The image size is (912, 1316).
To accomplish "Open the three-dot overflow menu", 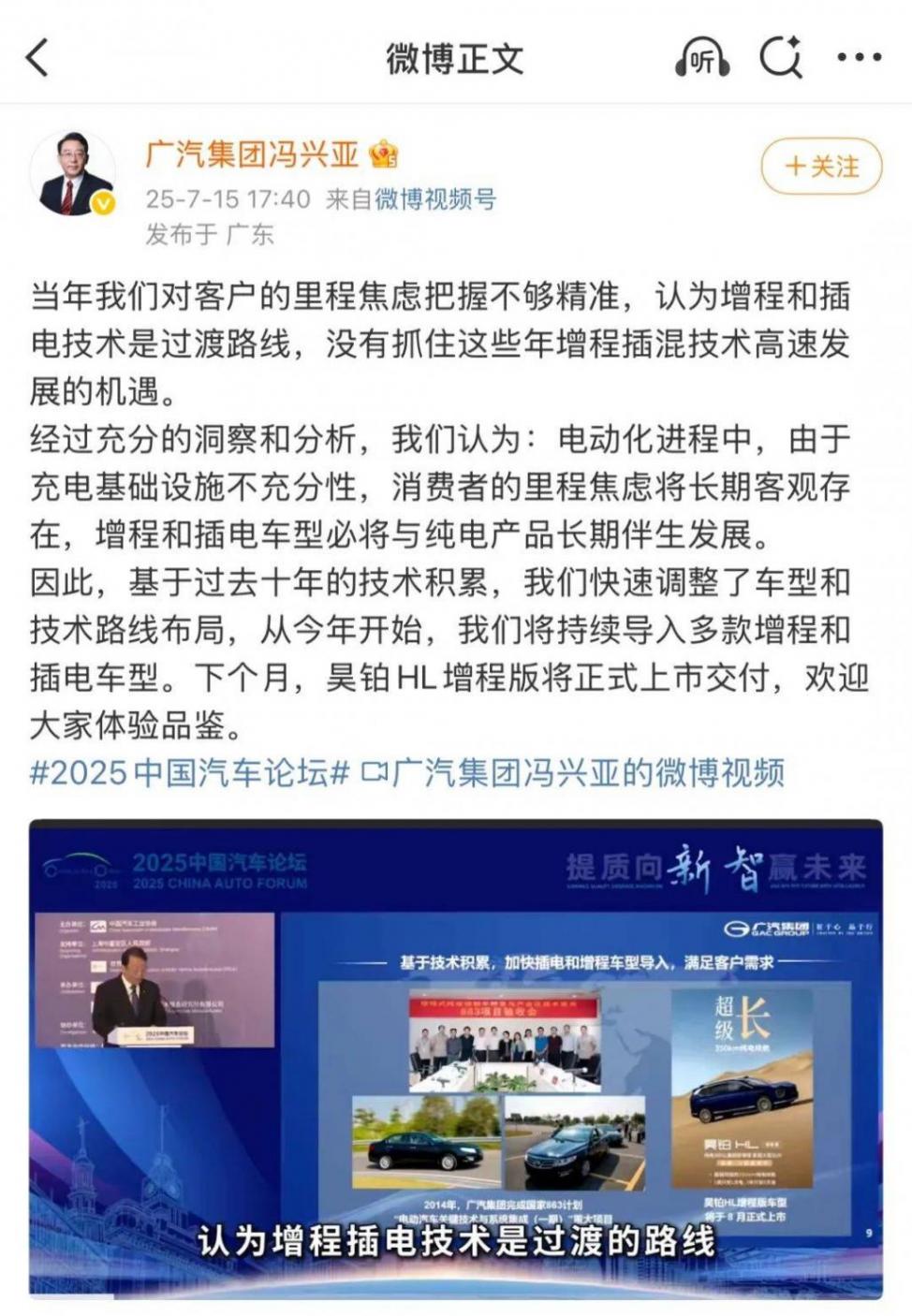I will click(859, 58).
